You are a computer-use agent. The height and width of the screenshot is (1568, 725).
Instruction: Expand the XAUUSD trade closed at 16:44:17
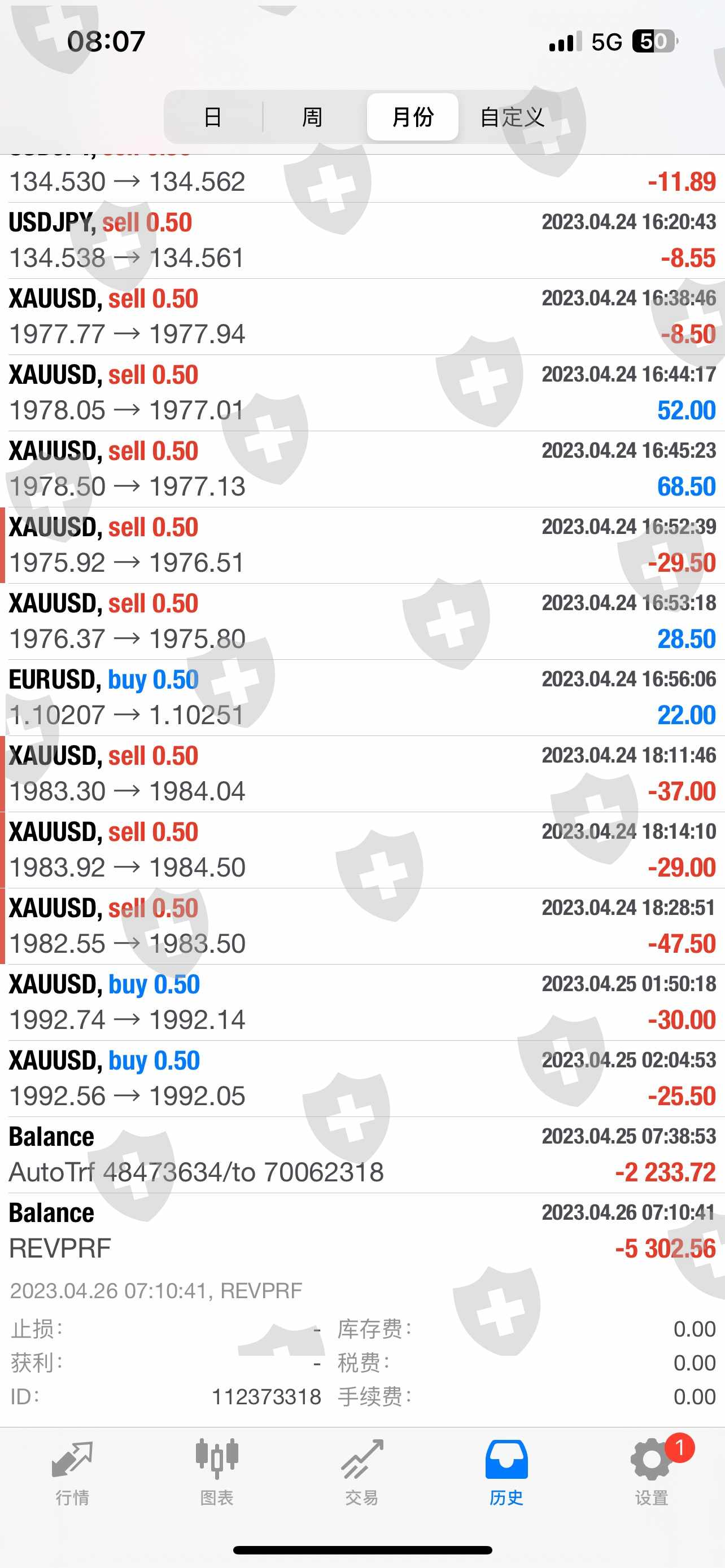(362, 393)
